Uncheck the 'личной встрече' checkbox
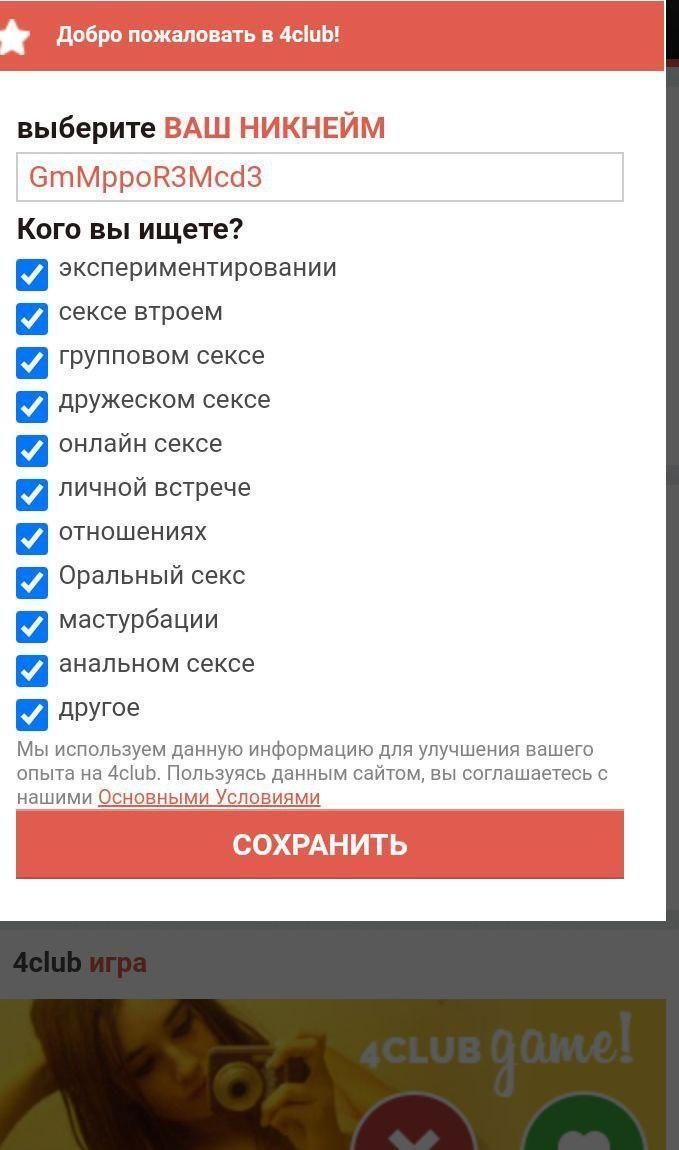Viewport: 679px width, 1150px height. click(32, 495)
